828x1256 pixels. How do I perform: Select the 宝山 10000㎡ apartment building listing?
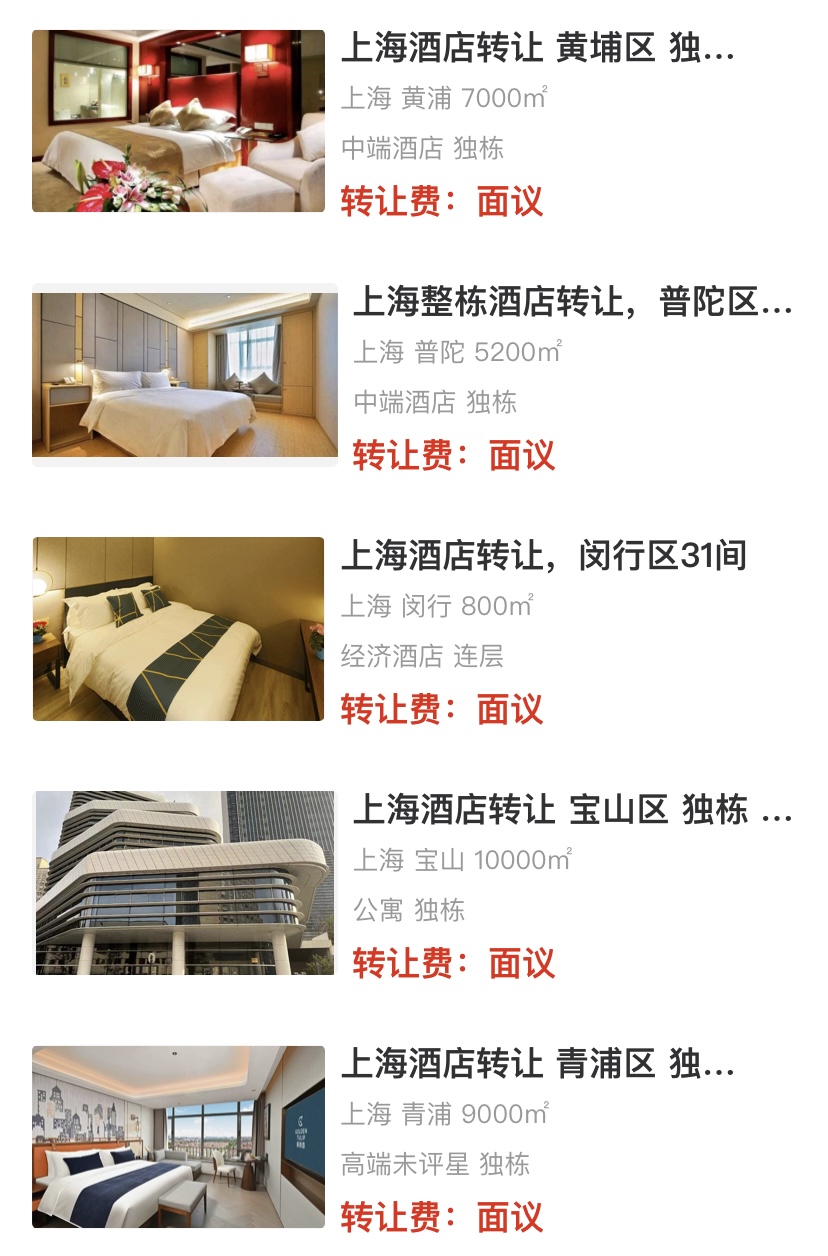pyautogui.click(x=571, y=811)
